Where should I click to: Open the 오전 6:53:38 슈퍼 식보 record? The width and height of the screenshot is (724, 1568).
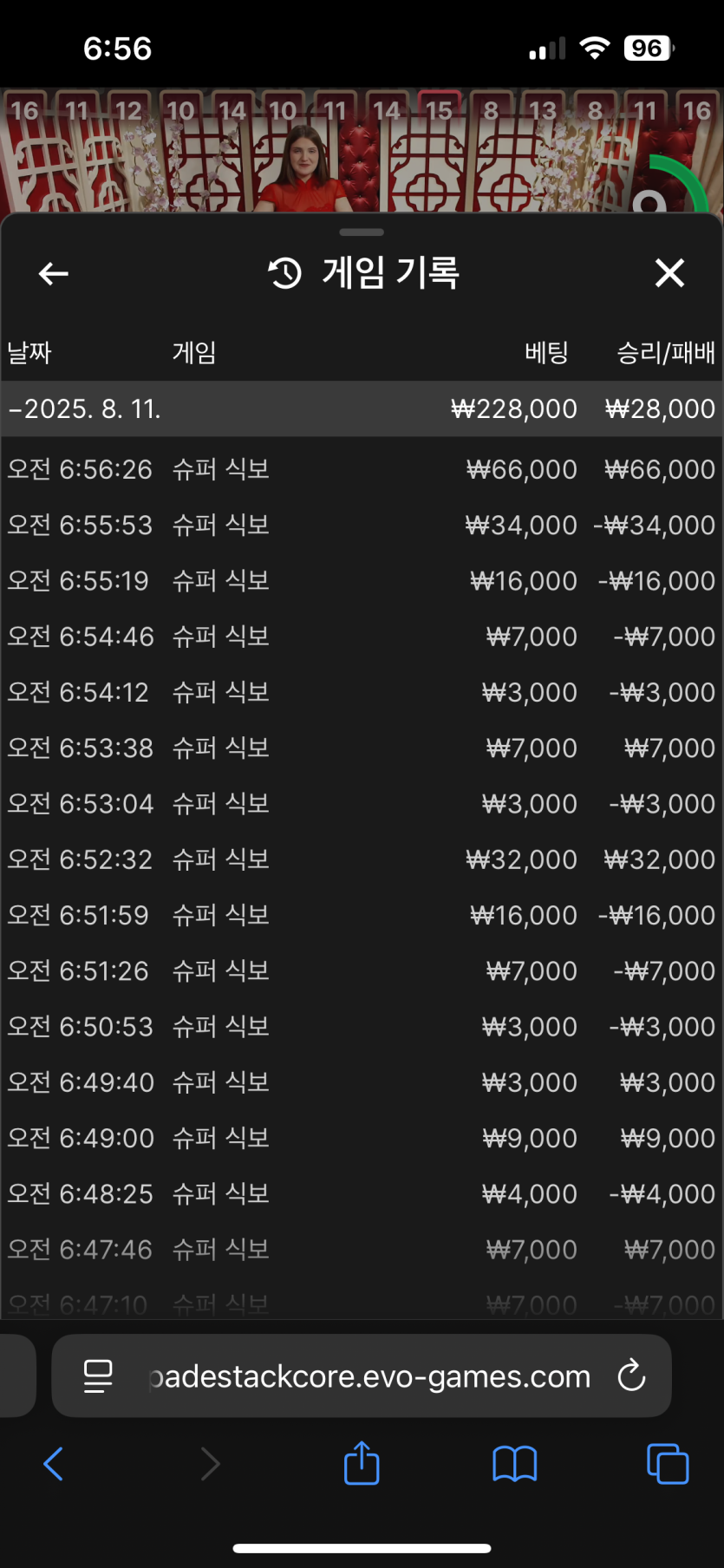362,748
